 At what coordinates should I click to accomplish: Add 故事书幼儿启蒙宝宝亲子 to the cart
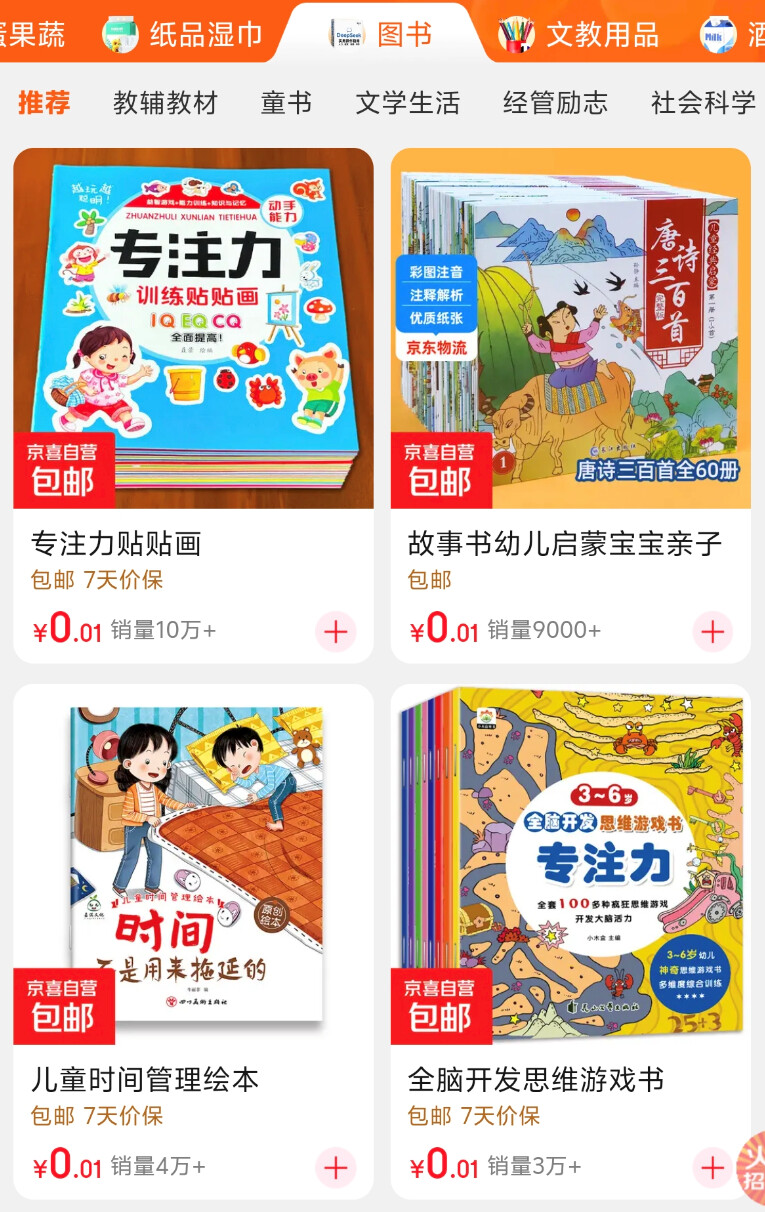[x=712, y=632]
